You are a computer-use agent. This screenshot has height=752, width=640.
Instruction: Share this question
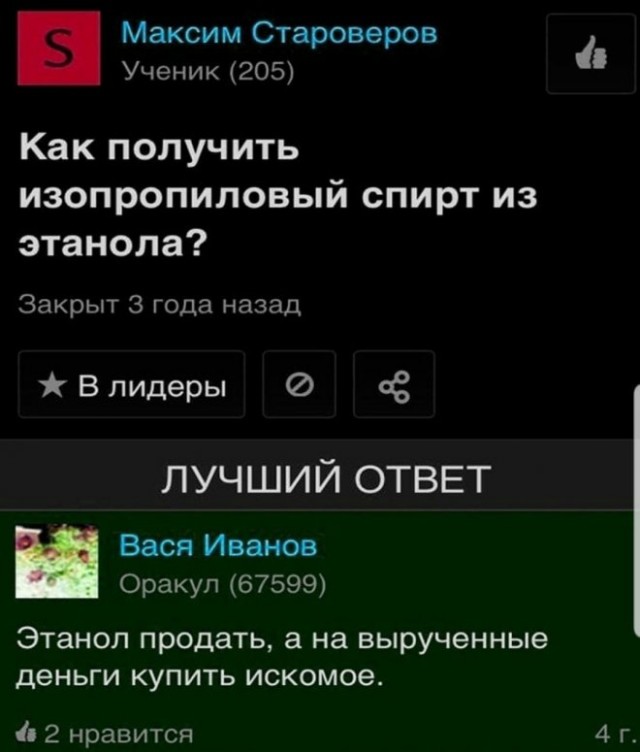tap(393, 385)
